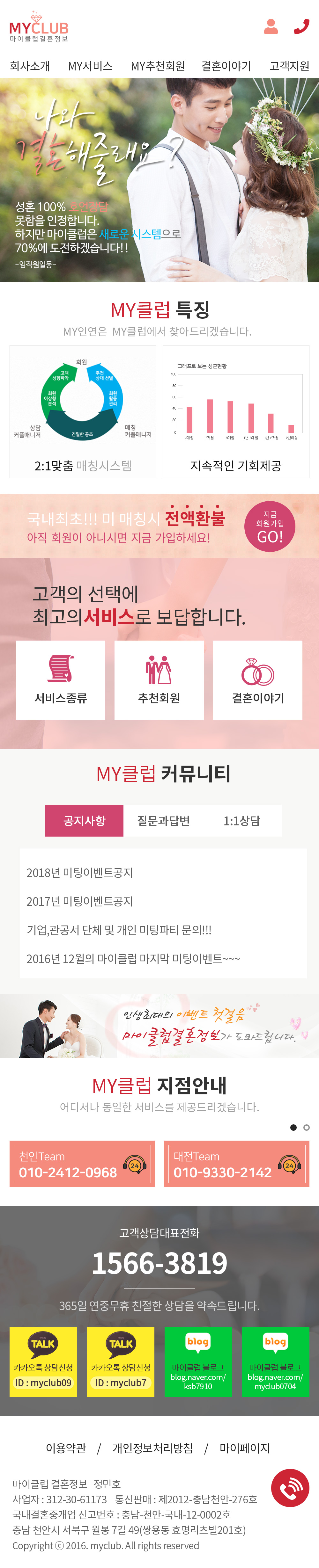Open KakaoTalk consult ID myclub09
Screen dimensions: 319x1568
(43, 1362)
